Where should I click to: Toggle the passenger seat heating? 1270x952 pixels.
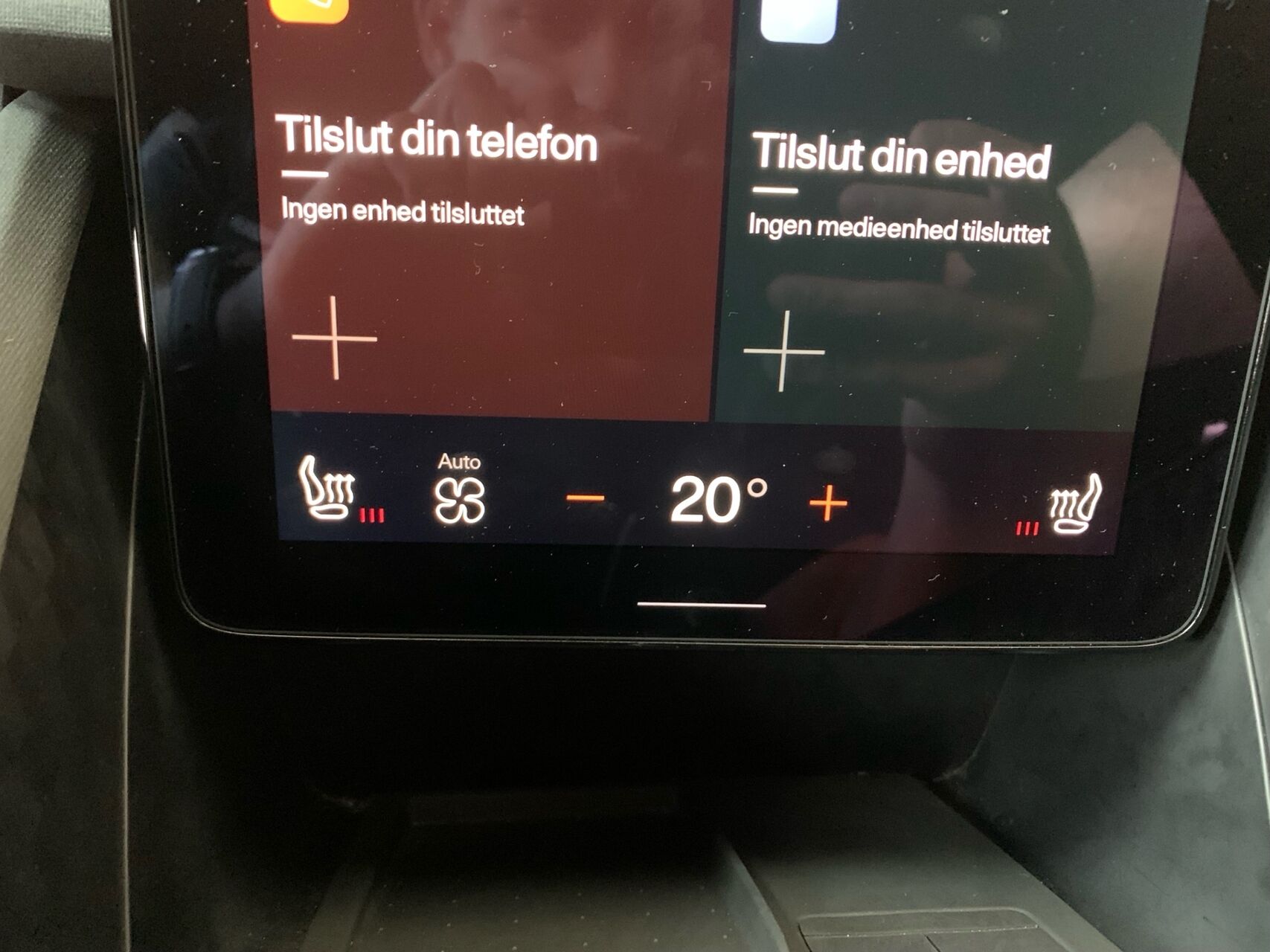[x=1074, y=506]
